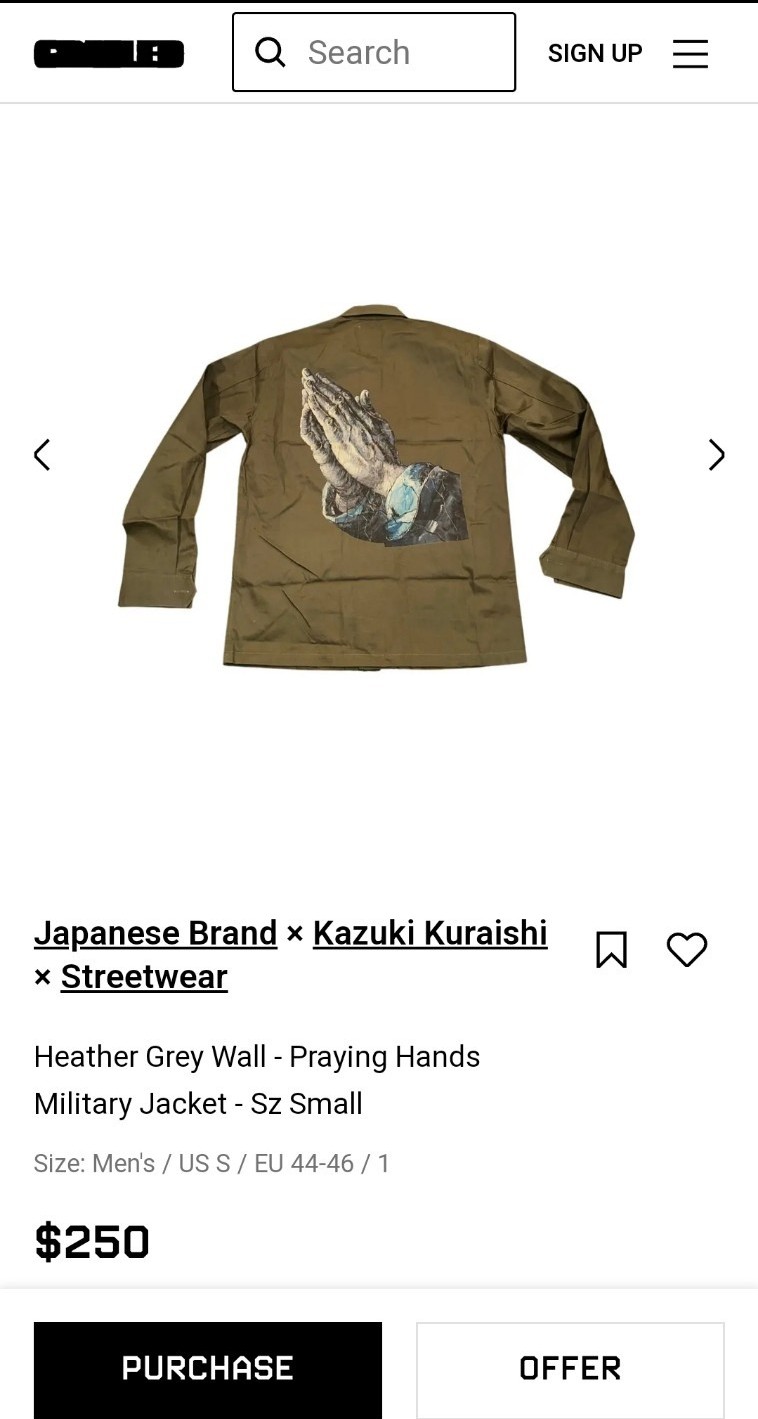The image size is (758, 1419).
Task: Show the next product photo
Action: pyautogui.click(x=716, y=455)
